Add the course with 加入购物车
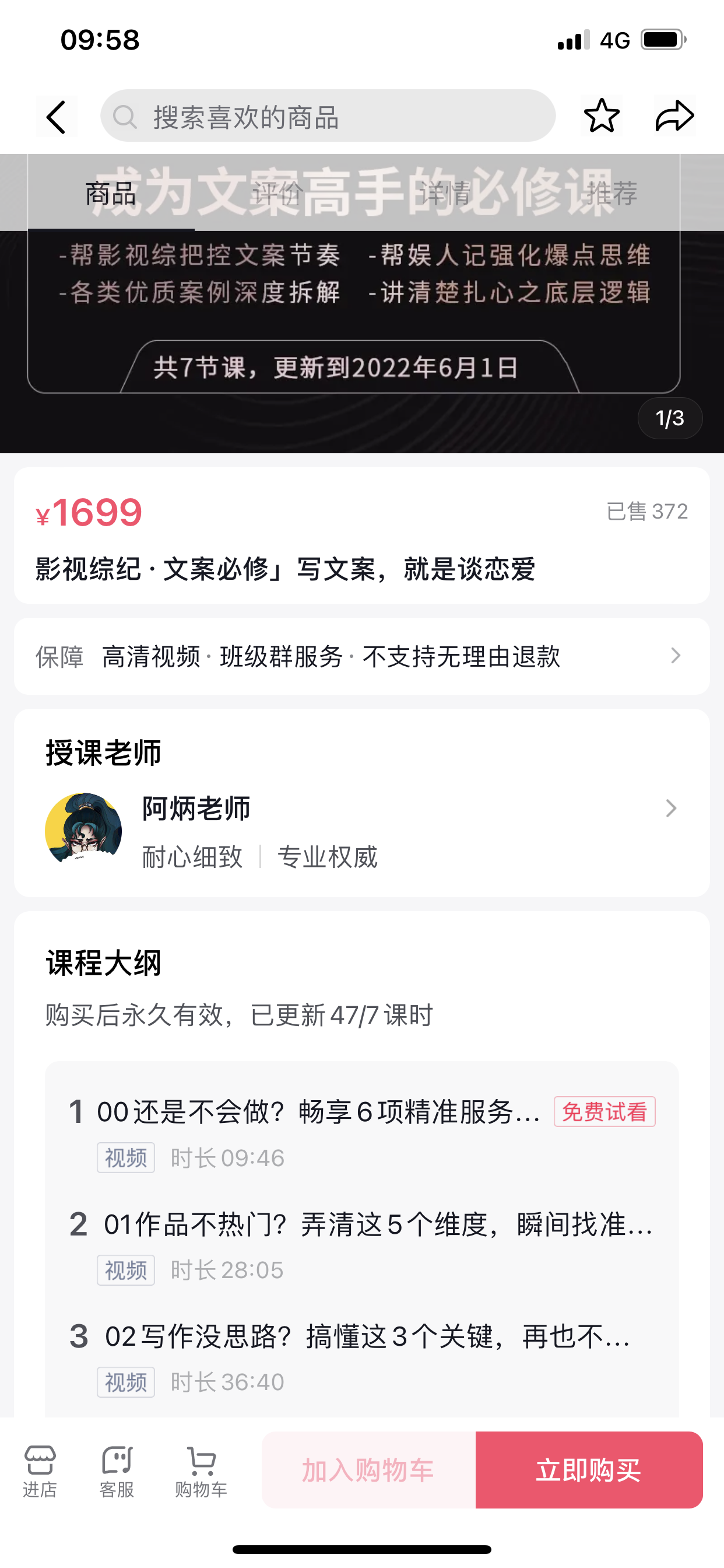 368,1469
